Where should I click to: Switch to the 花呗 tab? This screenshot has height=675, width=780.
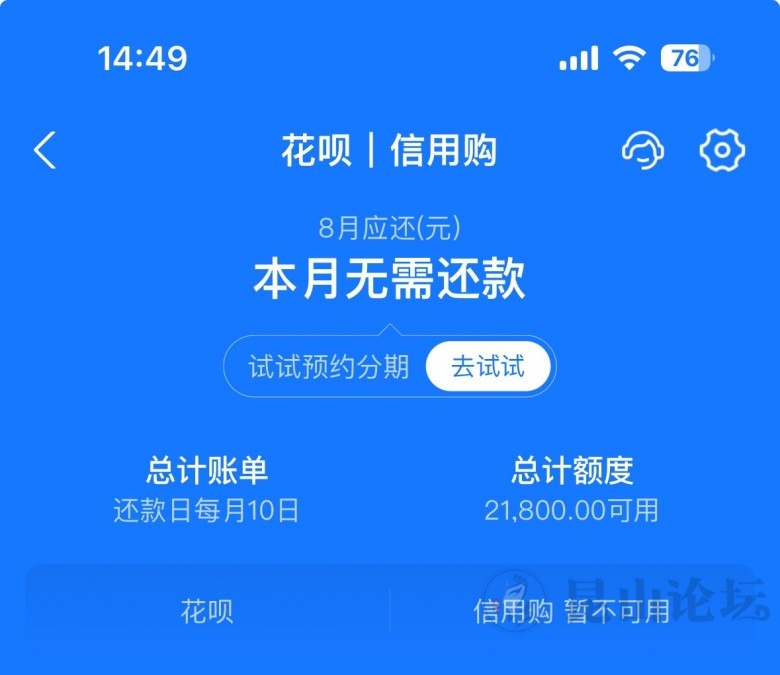tap(207, 611)
